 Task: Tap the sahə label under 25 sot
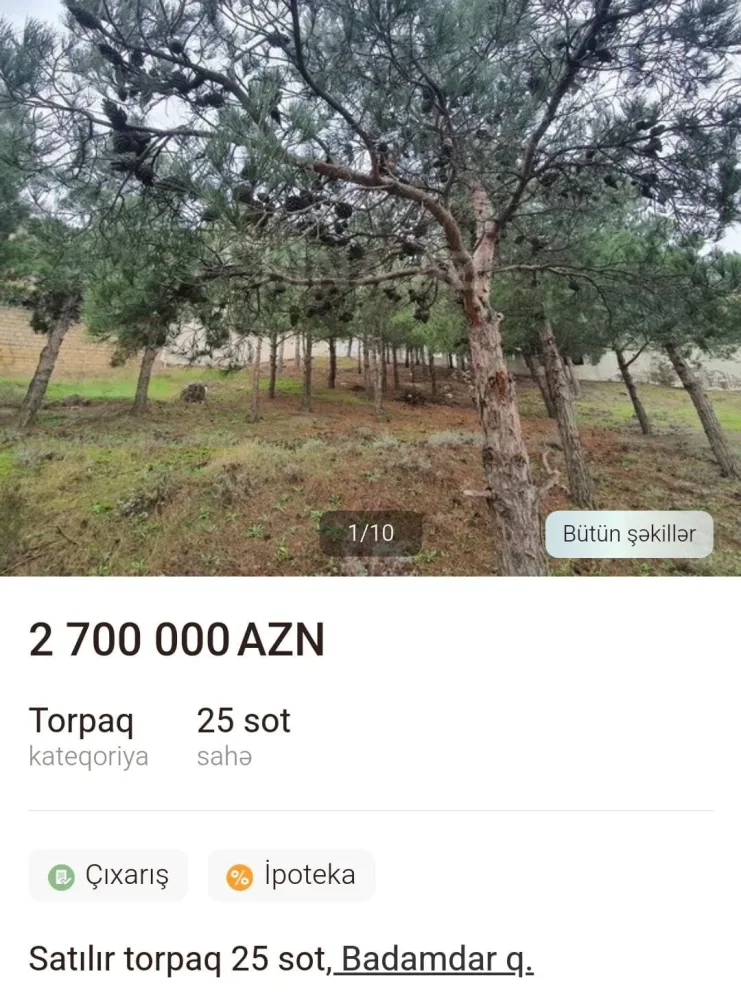(x=224, y=756)
